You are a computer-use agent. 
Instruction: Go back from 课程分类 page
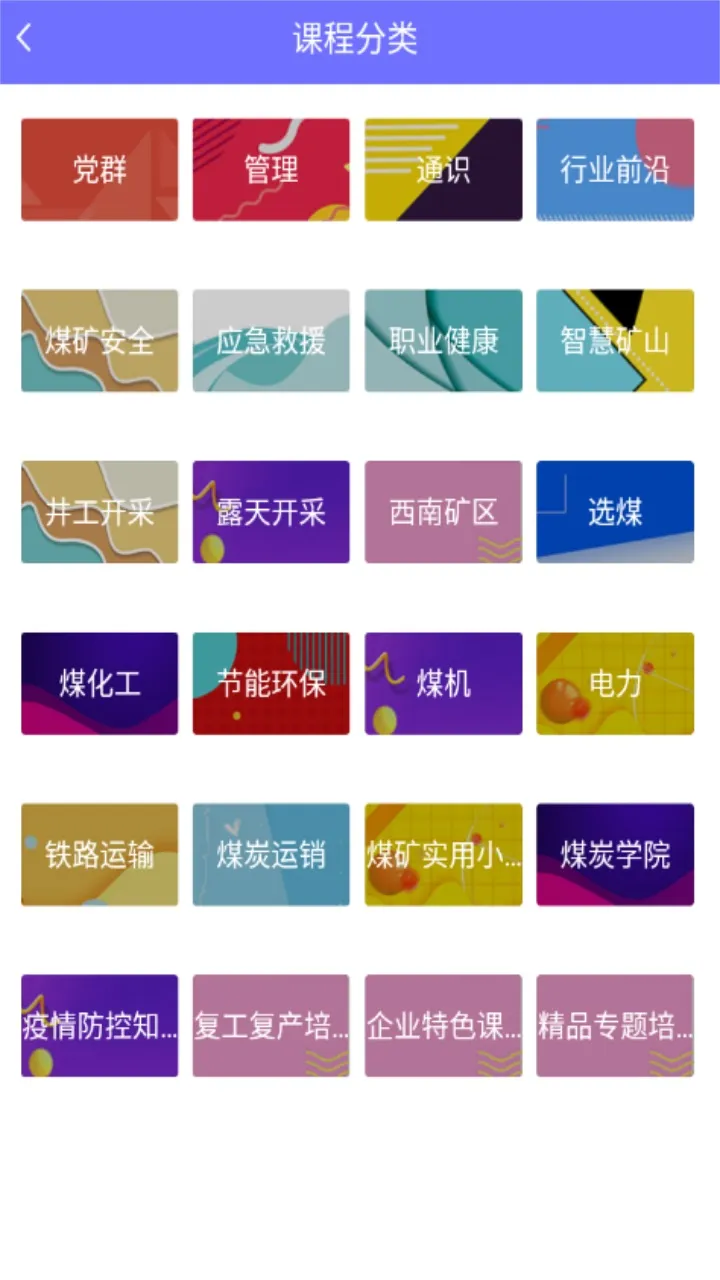25,40
